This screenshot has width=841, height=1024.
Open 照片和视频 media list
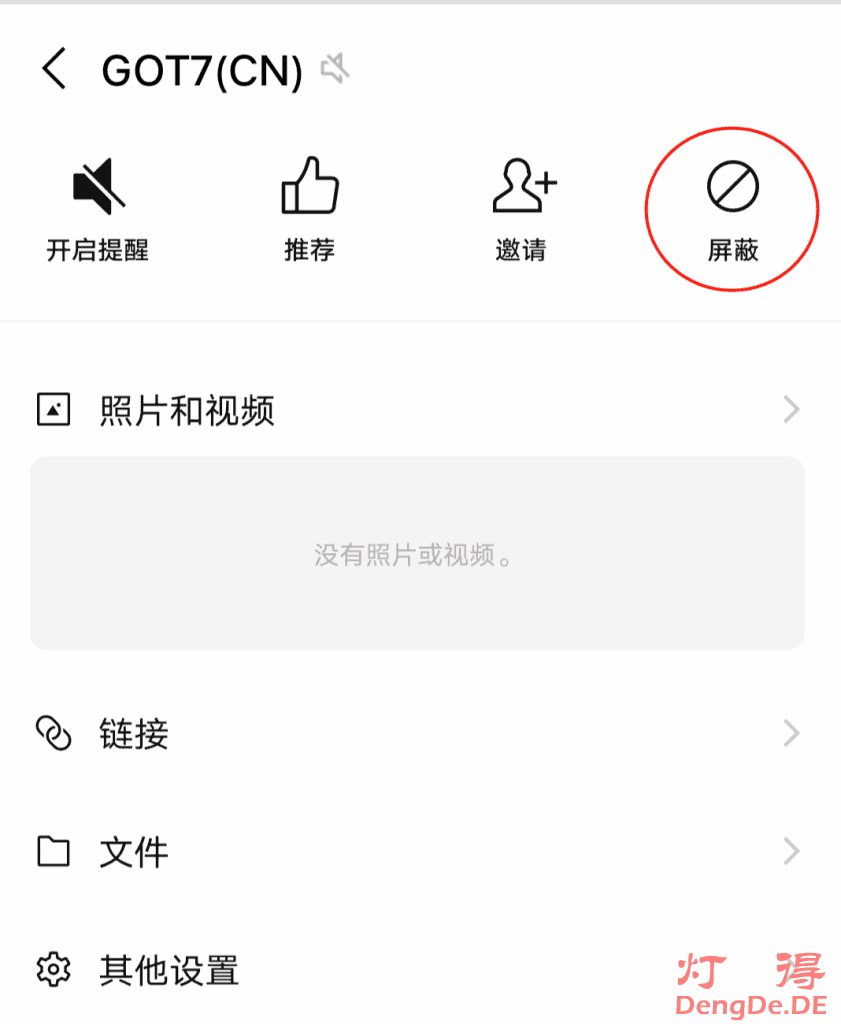tap(420, 410)
